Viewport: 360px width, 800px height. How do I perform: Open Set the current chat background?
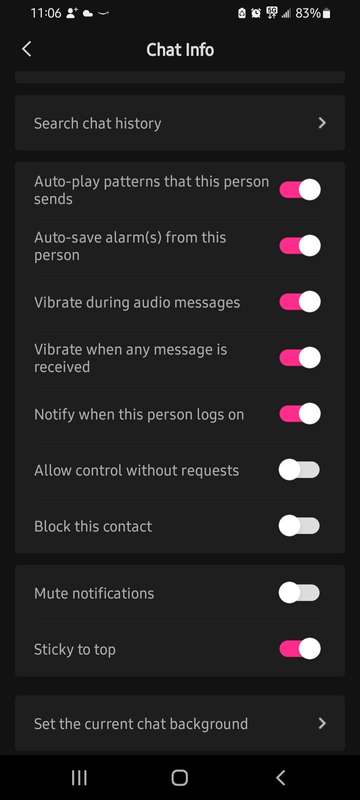[180, 723]
